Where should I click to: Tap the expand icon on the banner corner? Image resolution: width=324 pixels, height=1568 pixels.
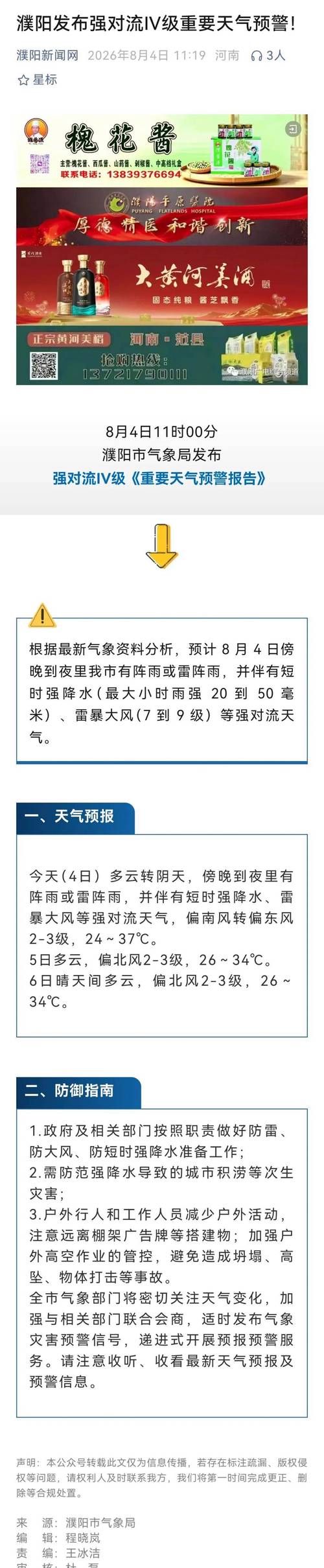294,129
